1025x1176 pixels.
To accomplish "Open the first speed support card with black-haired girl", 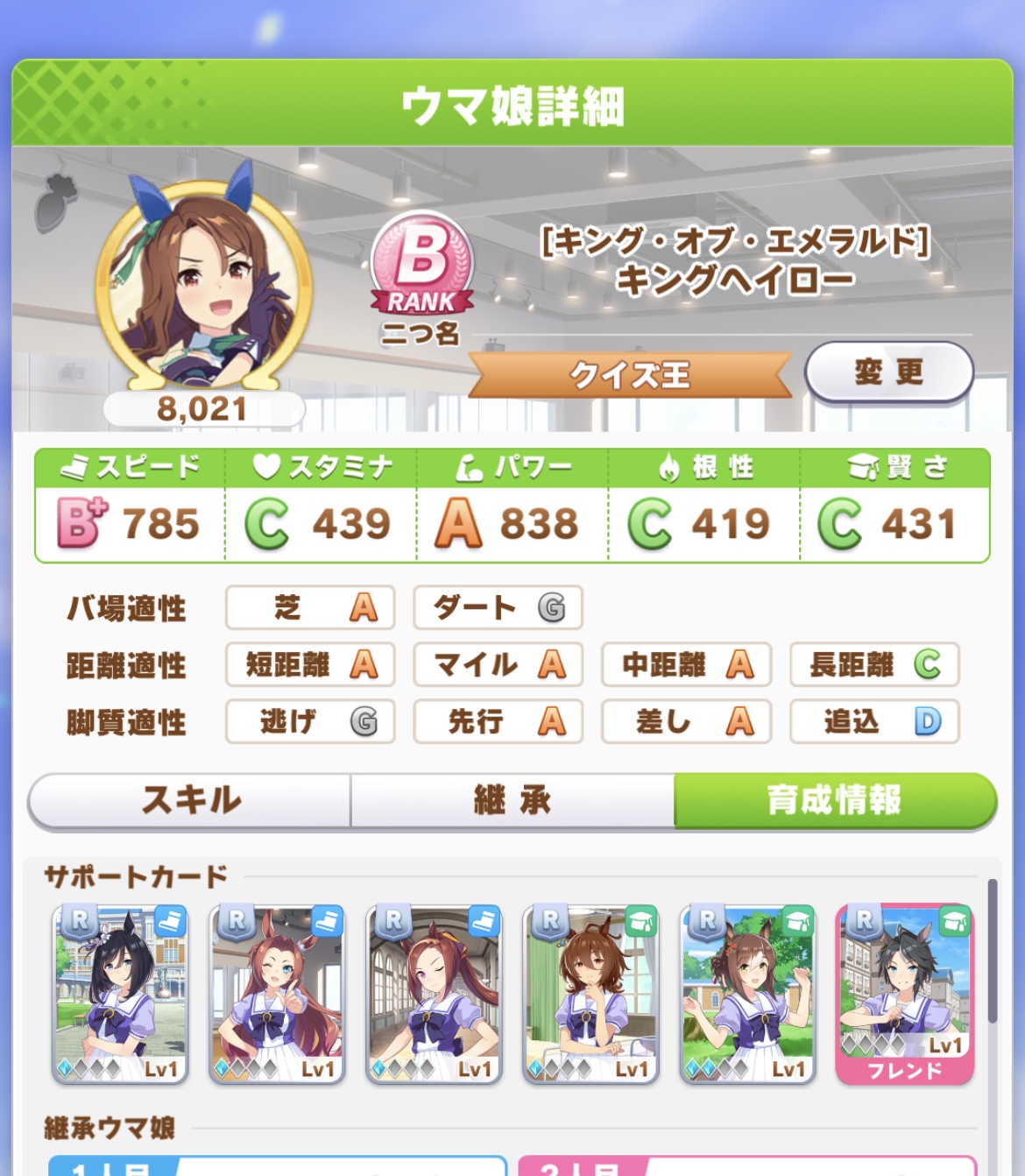I will 121,995.
